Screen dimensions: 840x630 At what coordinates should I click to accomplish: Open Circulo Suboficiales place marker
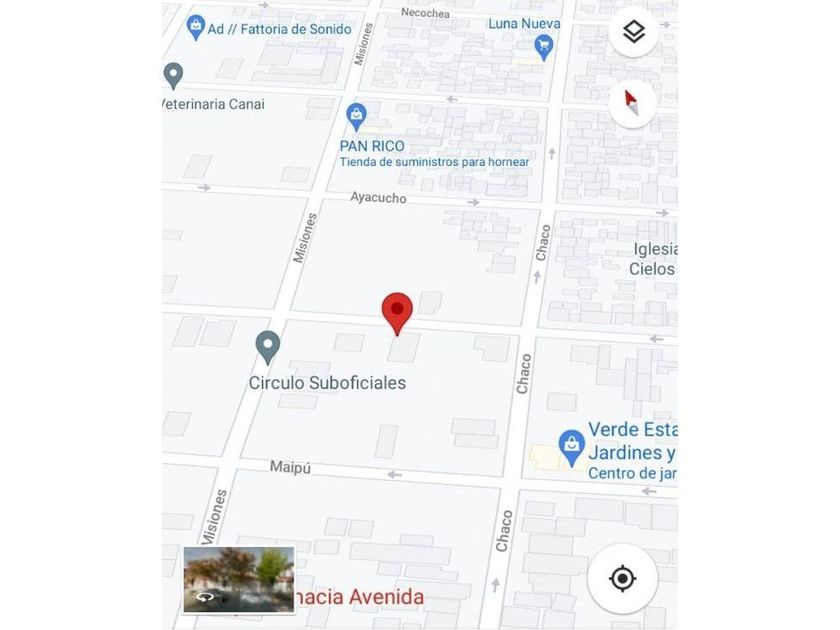click(267, 347)
